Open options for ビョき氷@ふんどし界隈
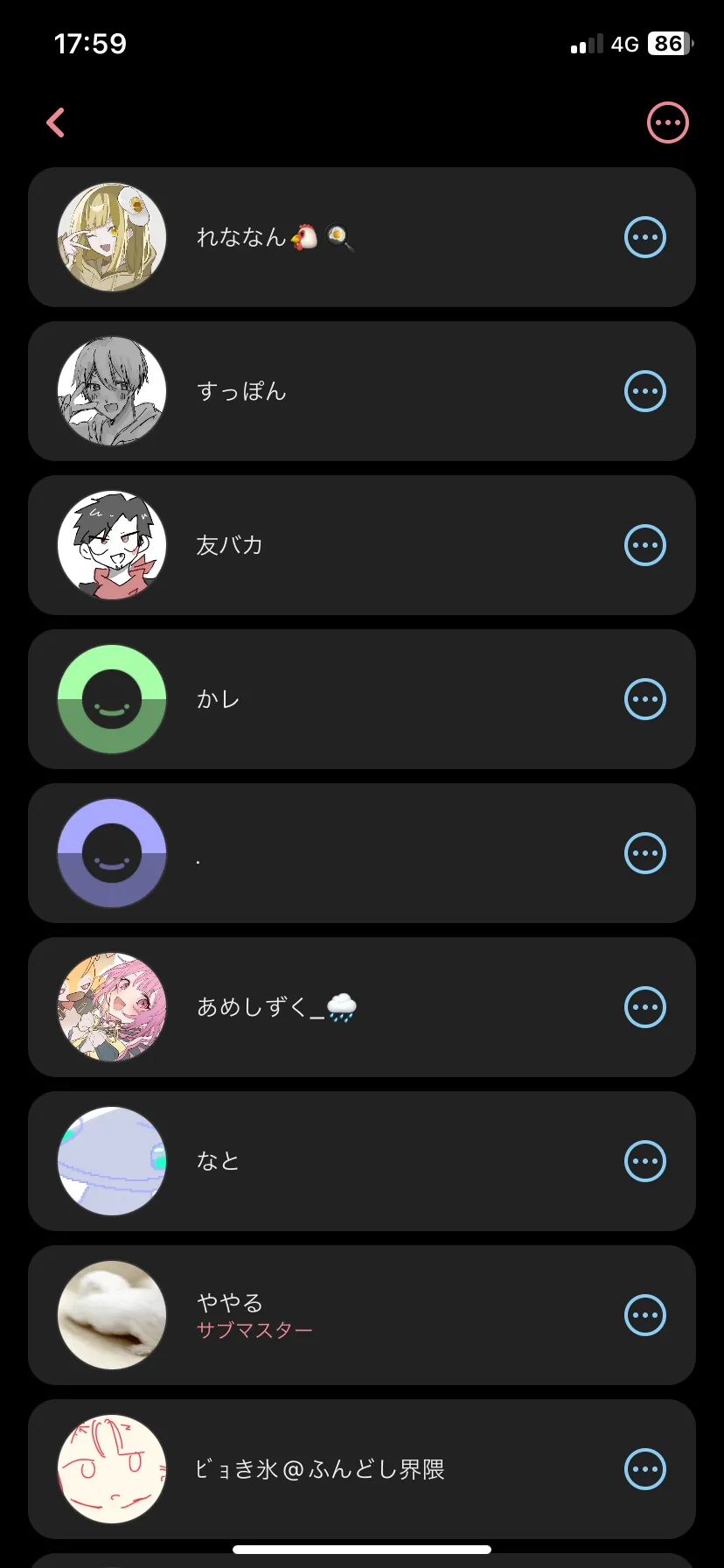Screen dimensions: 724x1568 tap(645, 1469)
